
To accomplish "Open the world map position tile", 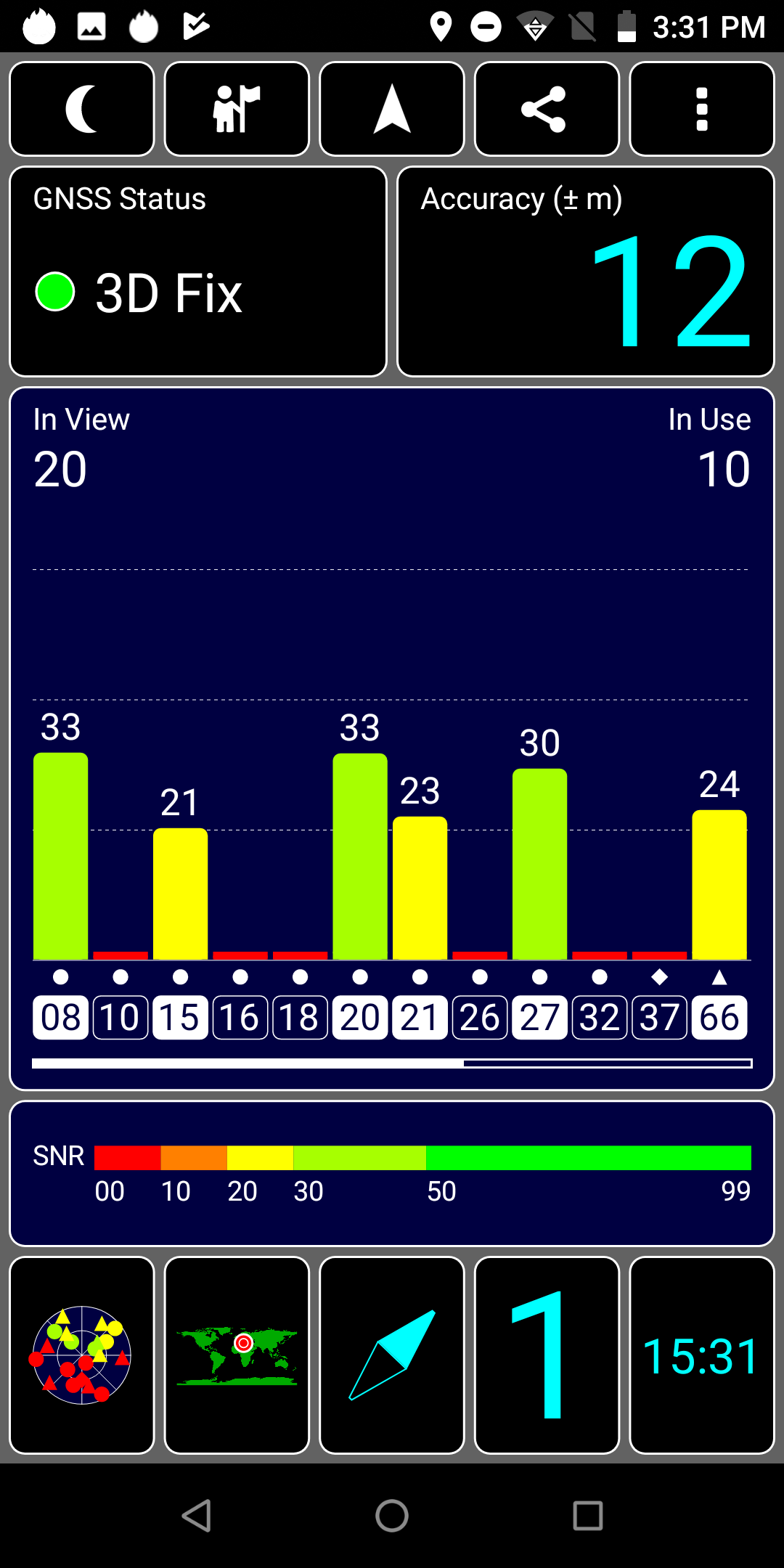I will click(x=237, y=1355).
